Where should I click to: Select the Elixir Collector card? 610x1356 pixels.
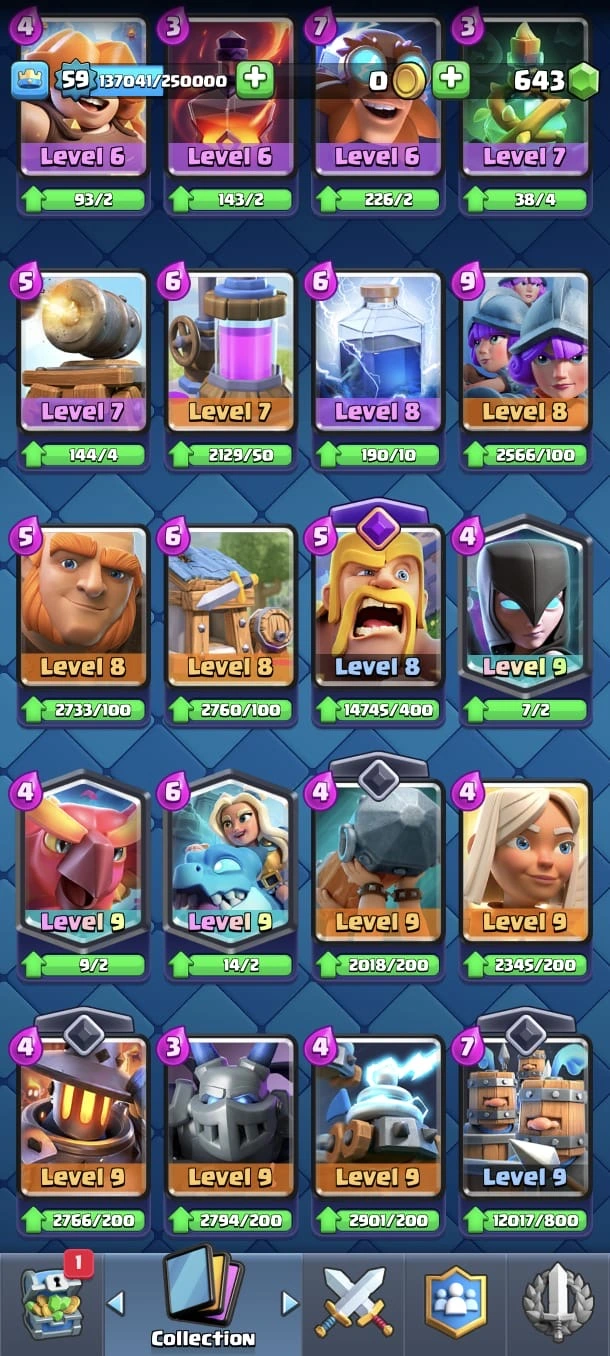coord(231,350)
